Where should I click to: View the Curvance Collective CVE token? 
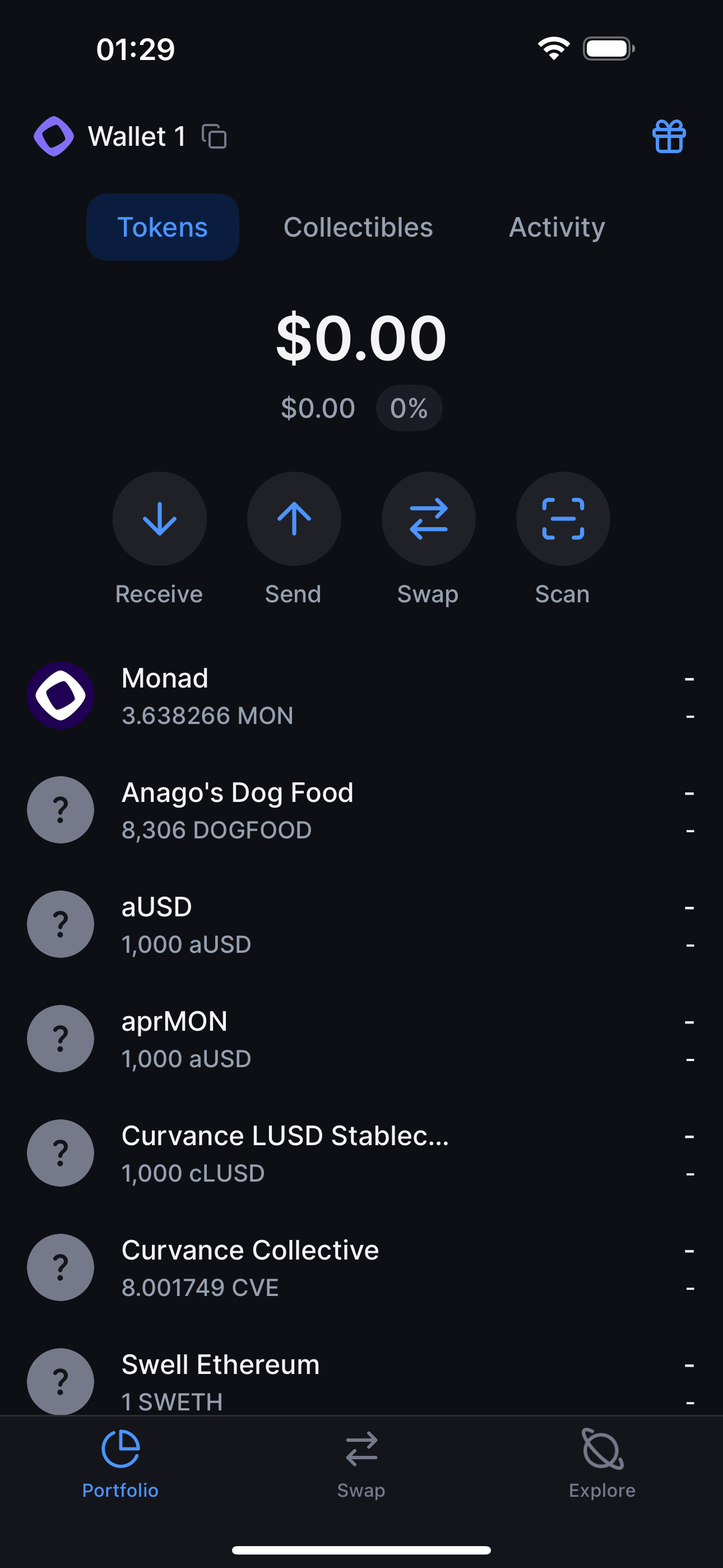coord(361,1268)
